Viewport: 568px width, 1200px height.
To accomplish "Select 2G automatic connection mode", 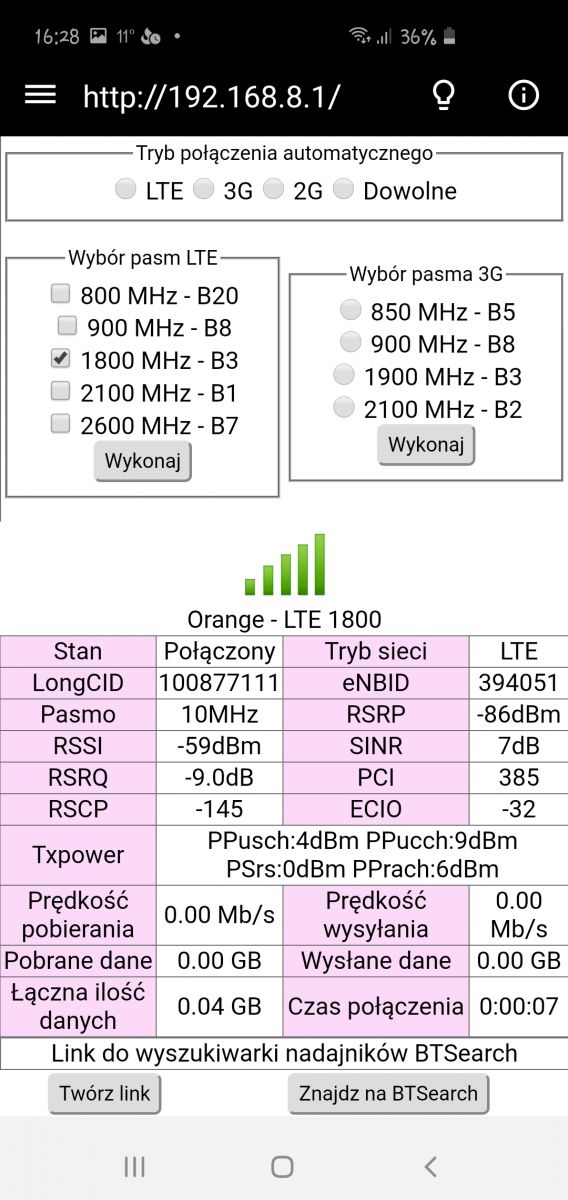I will 273,189.
